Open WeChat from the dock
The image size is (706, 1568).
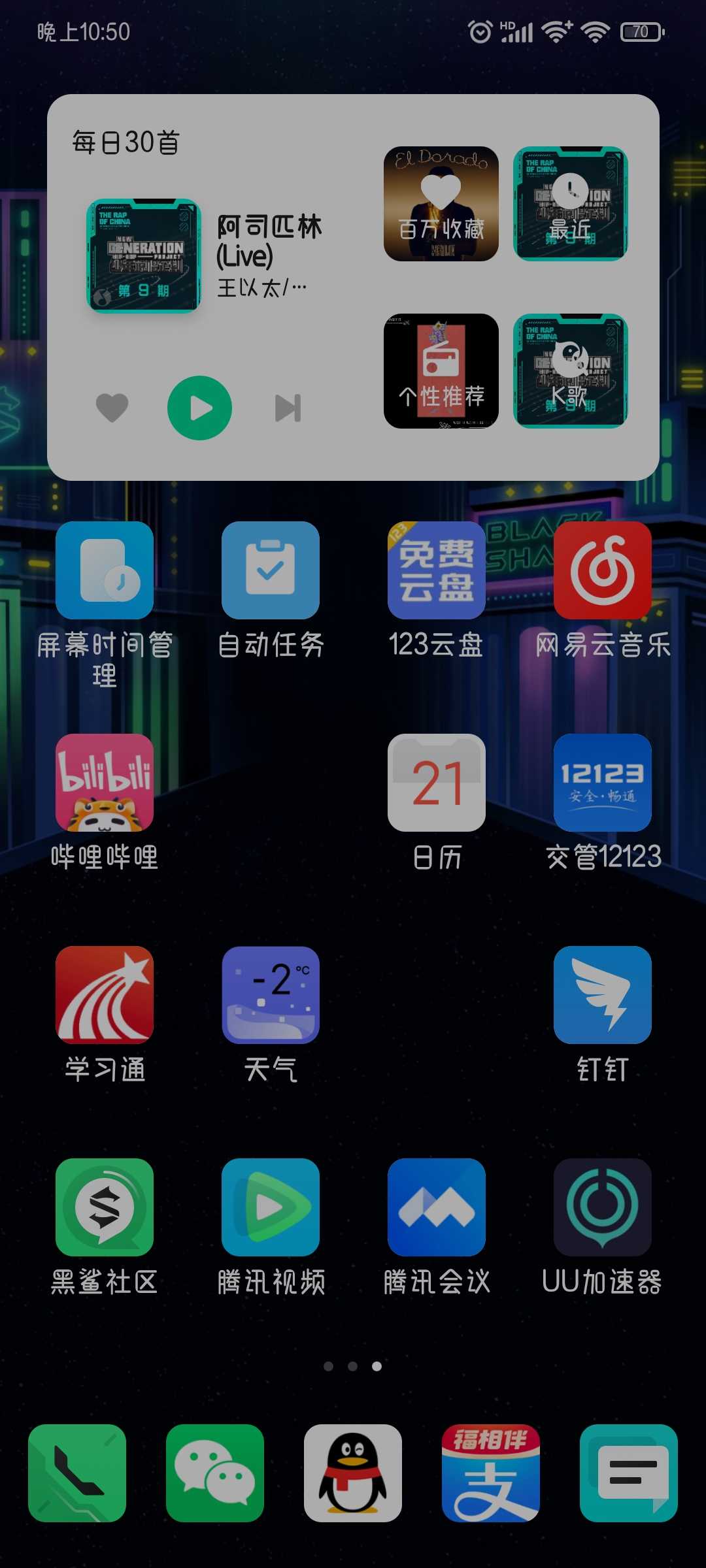215,1473
